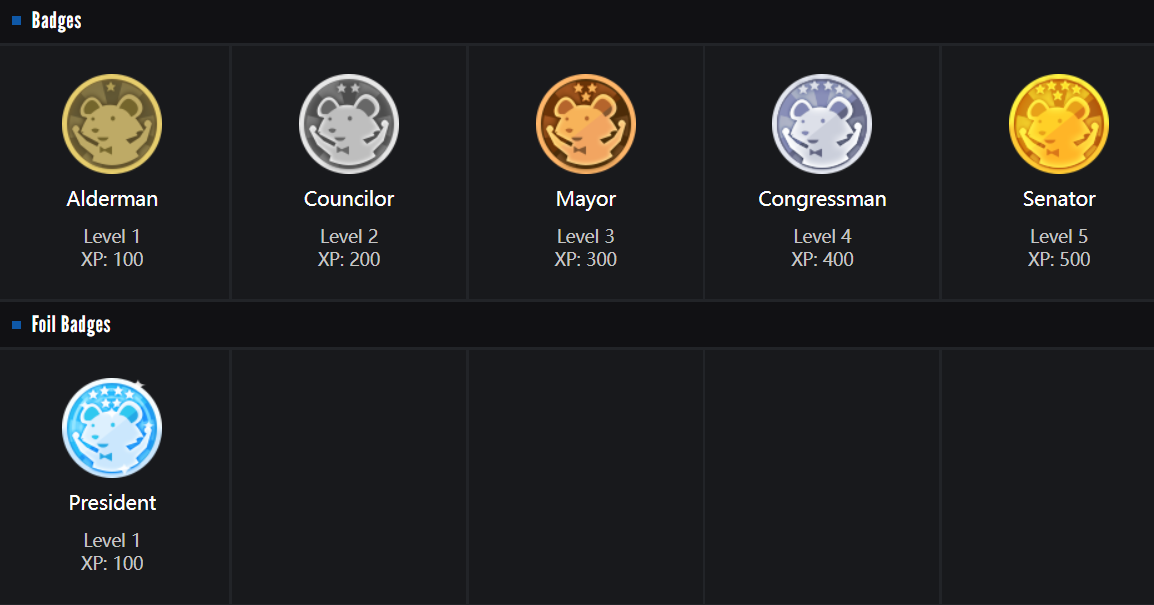Open the President foil badge

pyautogui.click(x=112, y=429)
